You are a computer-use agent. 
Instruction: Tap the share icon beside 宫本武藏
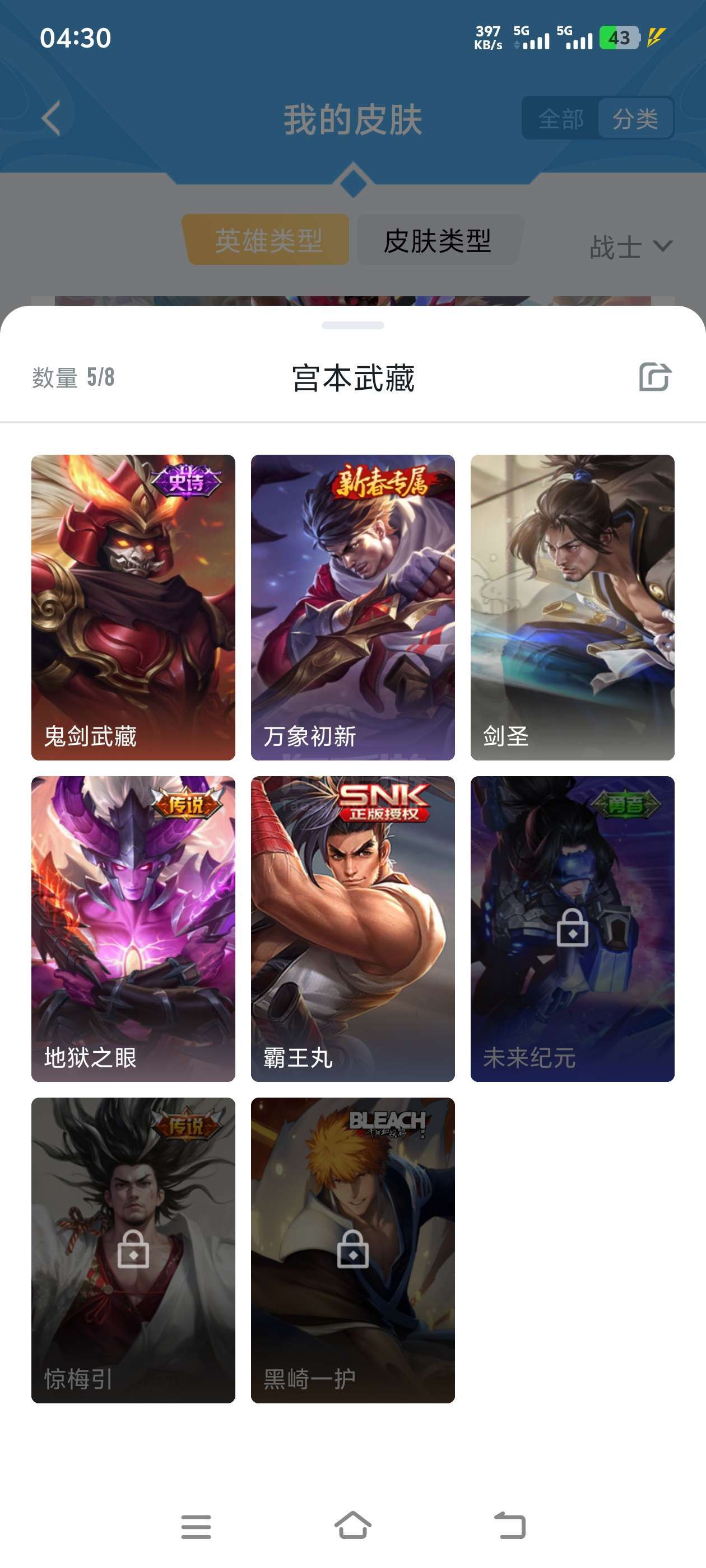655,377
